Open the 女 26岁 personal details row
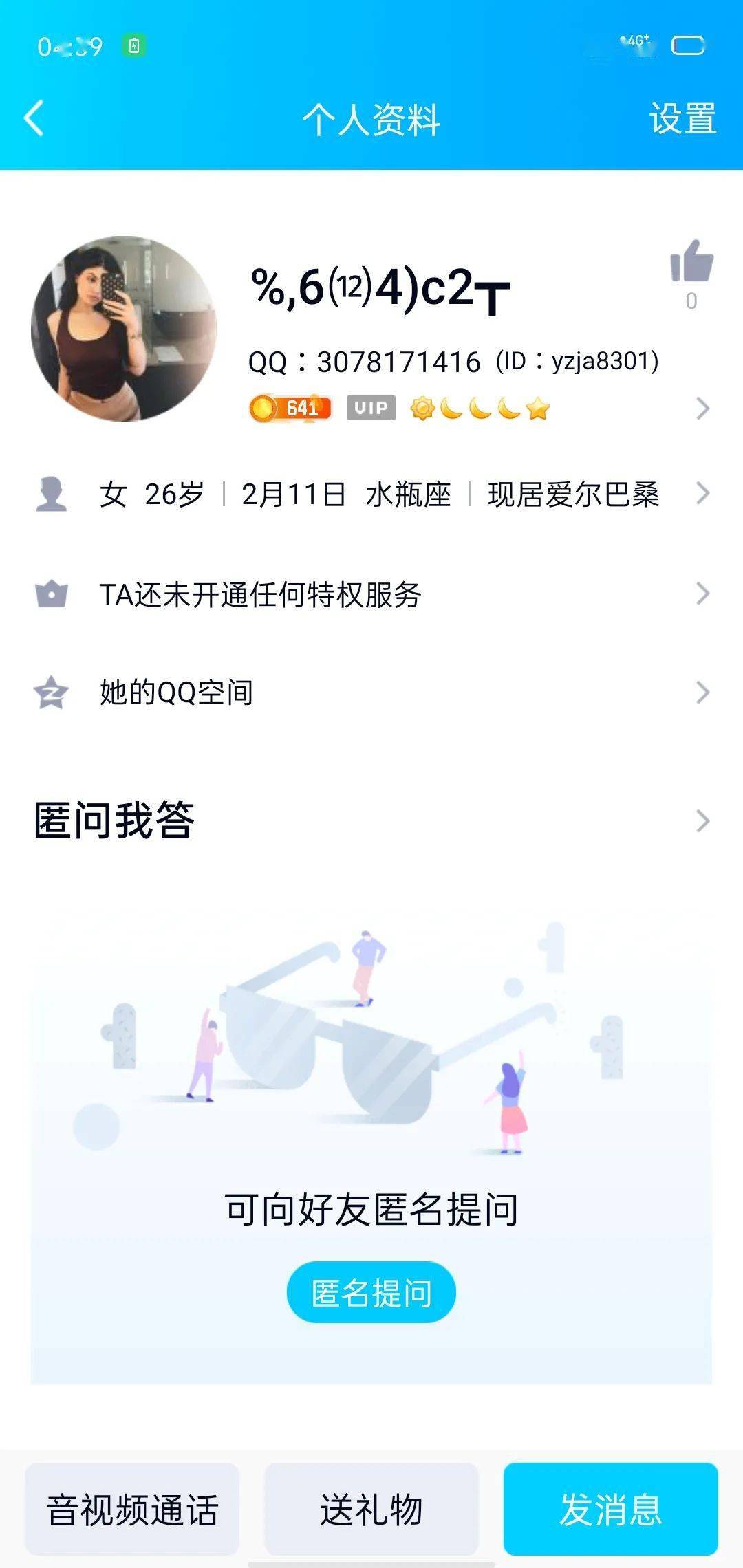Screen dimensions: 743x1568 point(371,494)
